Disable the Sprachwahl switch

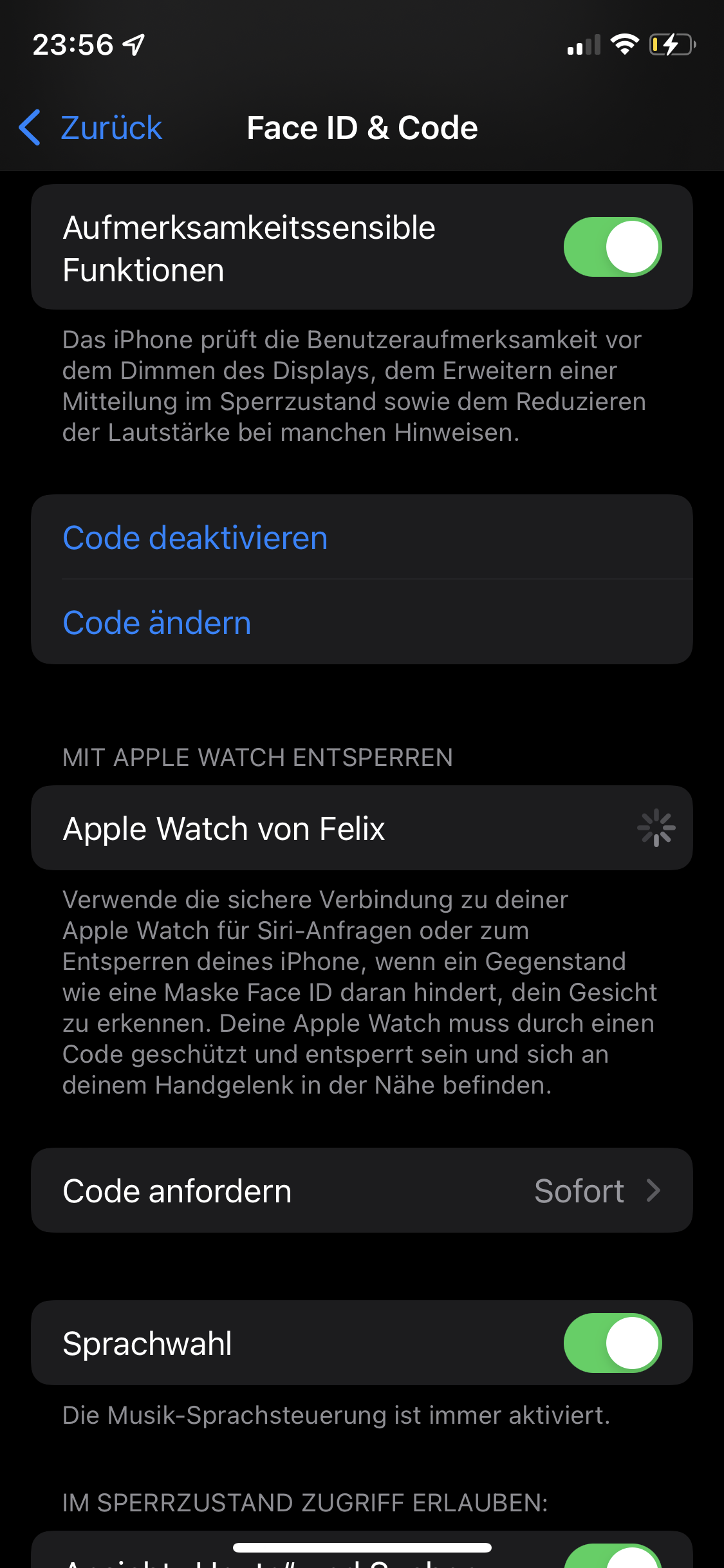[612, 1343]
